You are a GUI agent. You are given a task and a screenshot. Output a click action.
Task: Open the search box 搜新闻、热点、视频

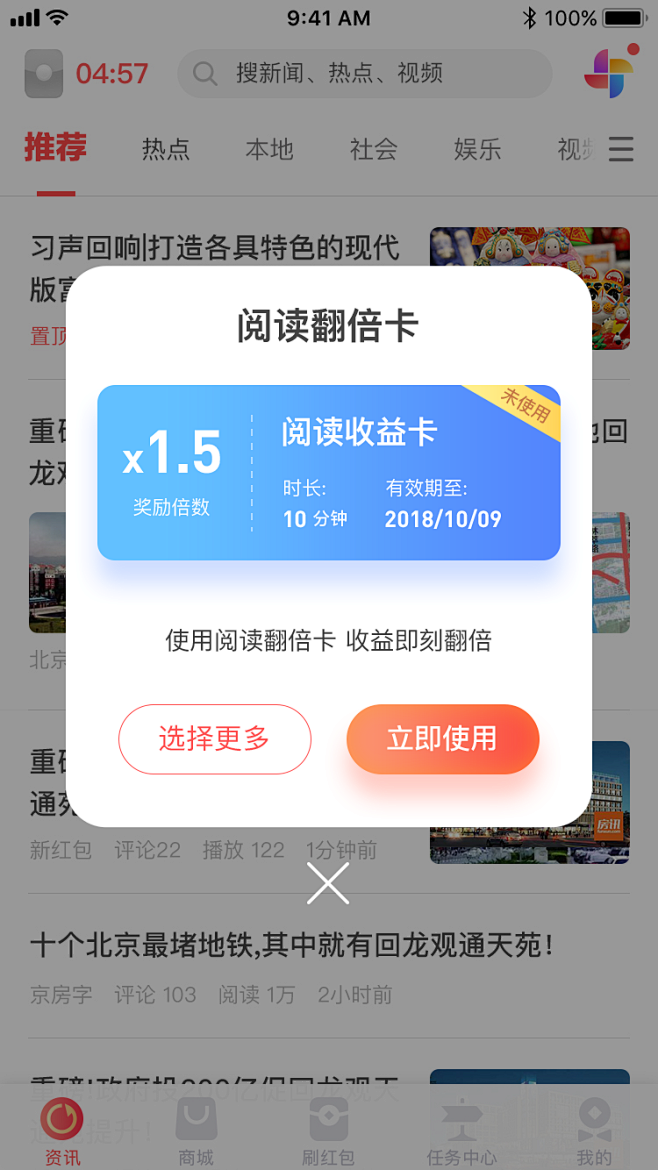click(364, 74)
